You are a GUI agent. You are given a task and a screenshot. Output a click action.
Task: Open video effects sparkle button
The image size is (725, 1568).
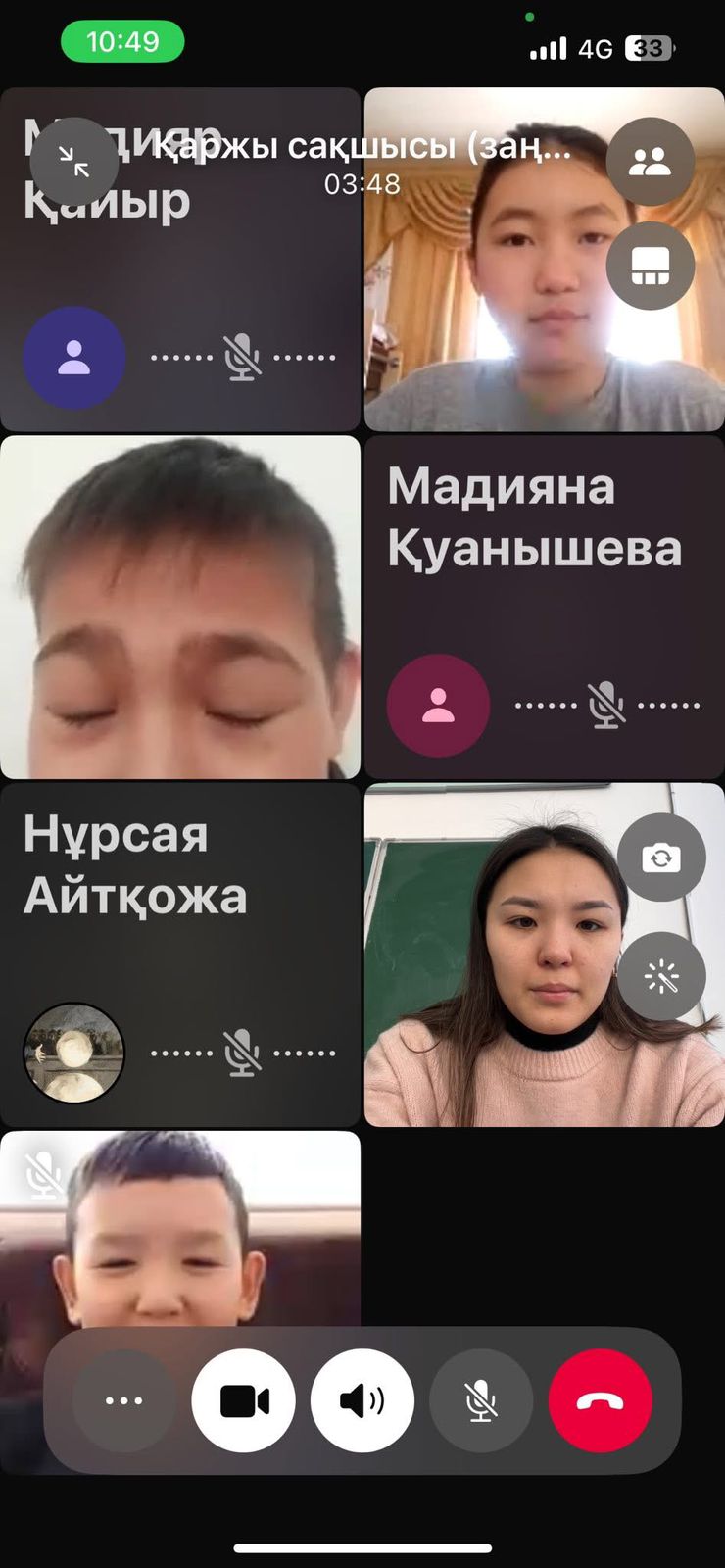(x=661, y=976)
